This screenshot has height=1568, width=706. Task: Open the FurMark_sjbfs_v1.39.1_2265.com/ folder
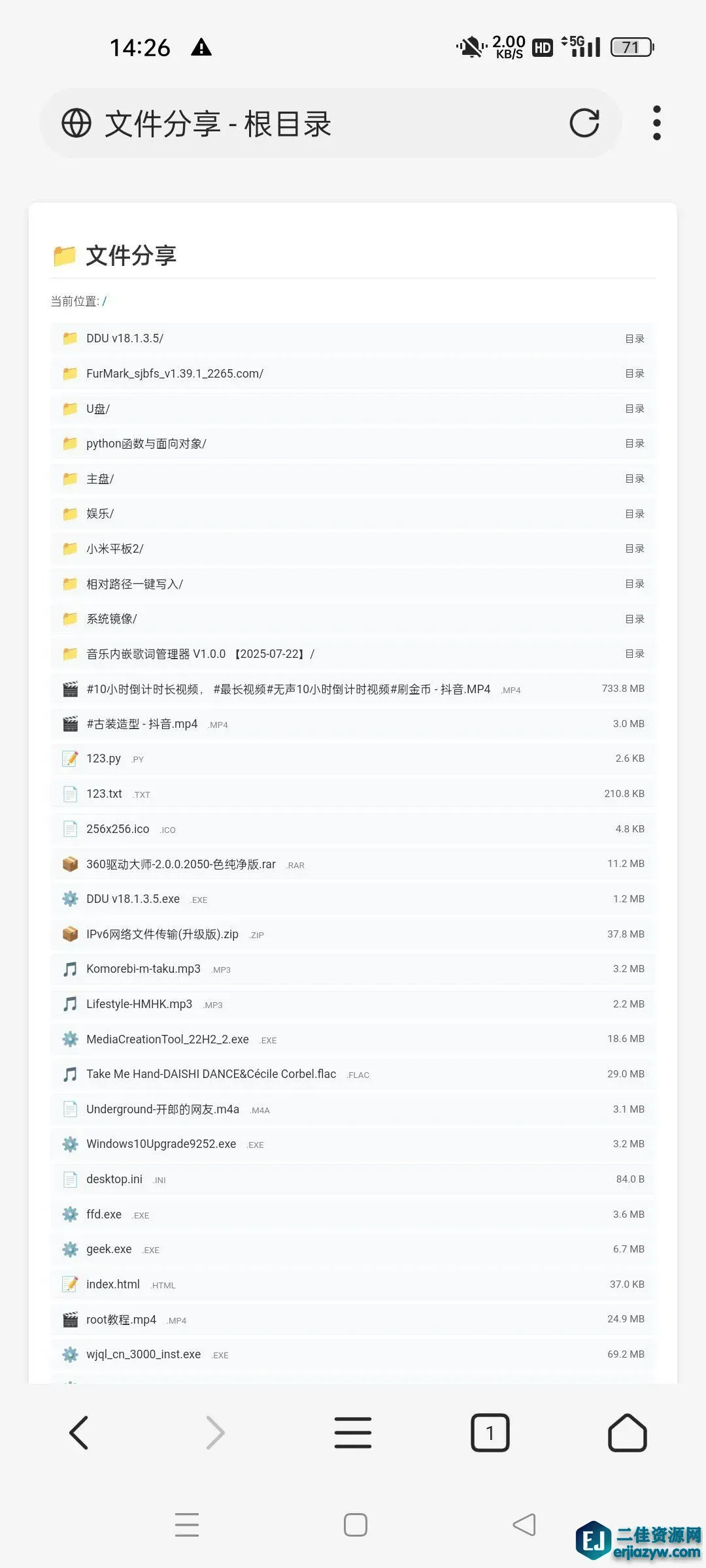[175, 374]
